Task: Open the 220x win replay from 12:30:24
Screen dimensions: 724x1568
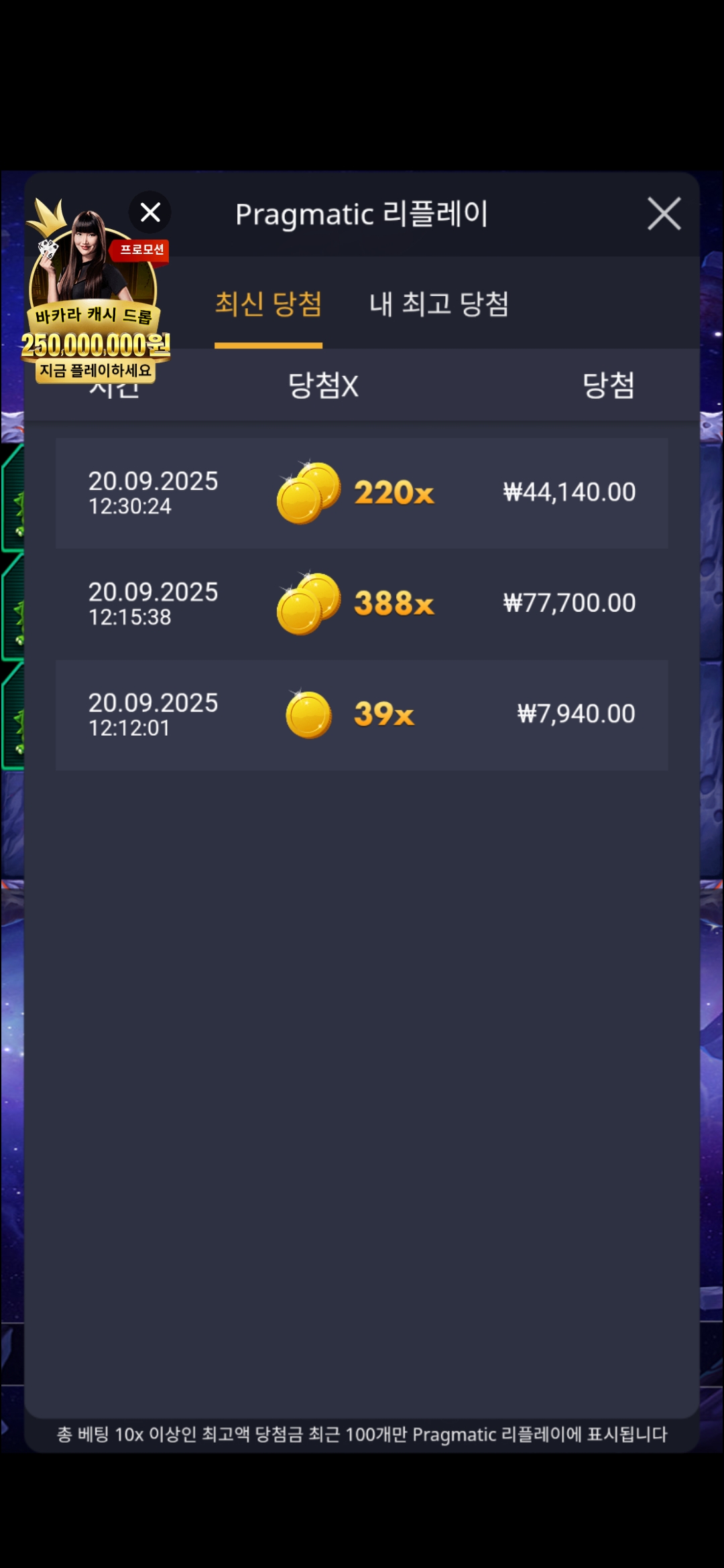Action: (x=361, y=493)
